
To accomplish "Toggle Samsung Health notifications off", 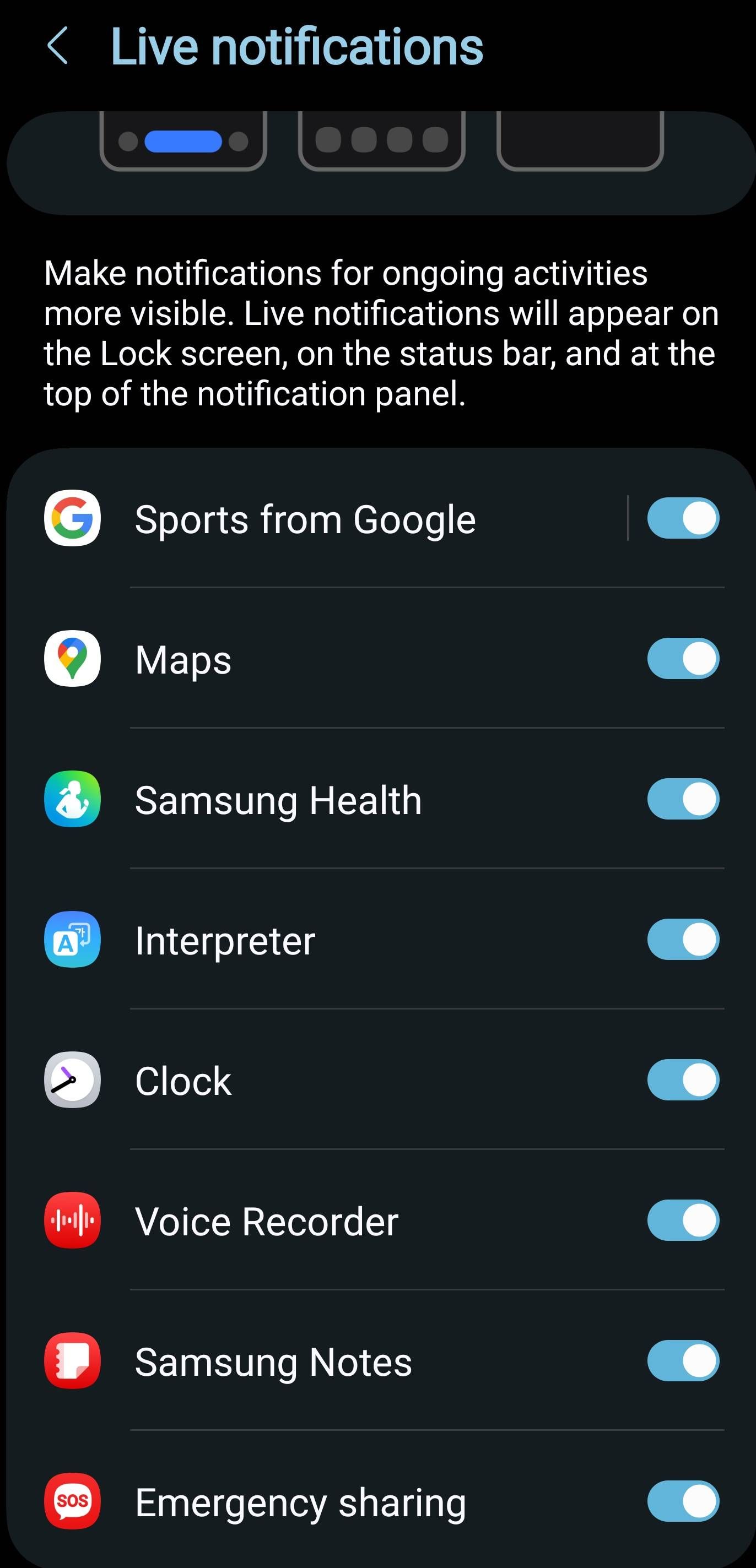I will (682, 799).
